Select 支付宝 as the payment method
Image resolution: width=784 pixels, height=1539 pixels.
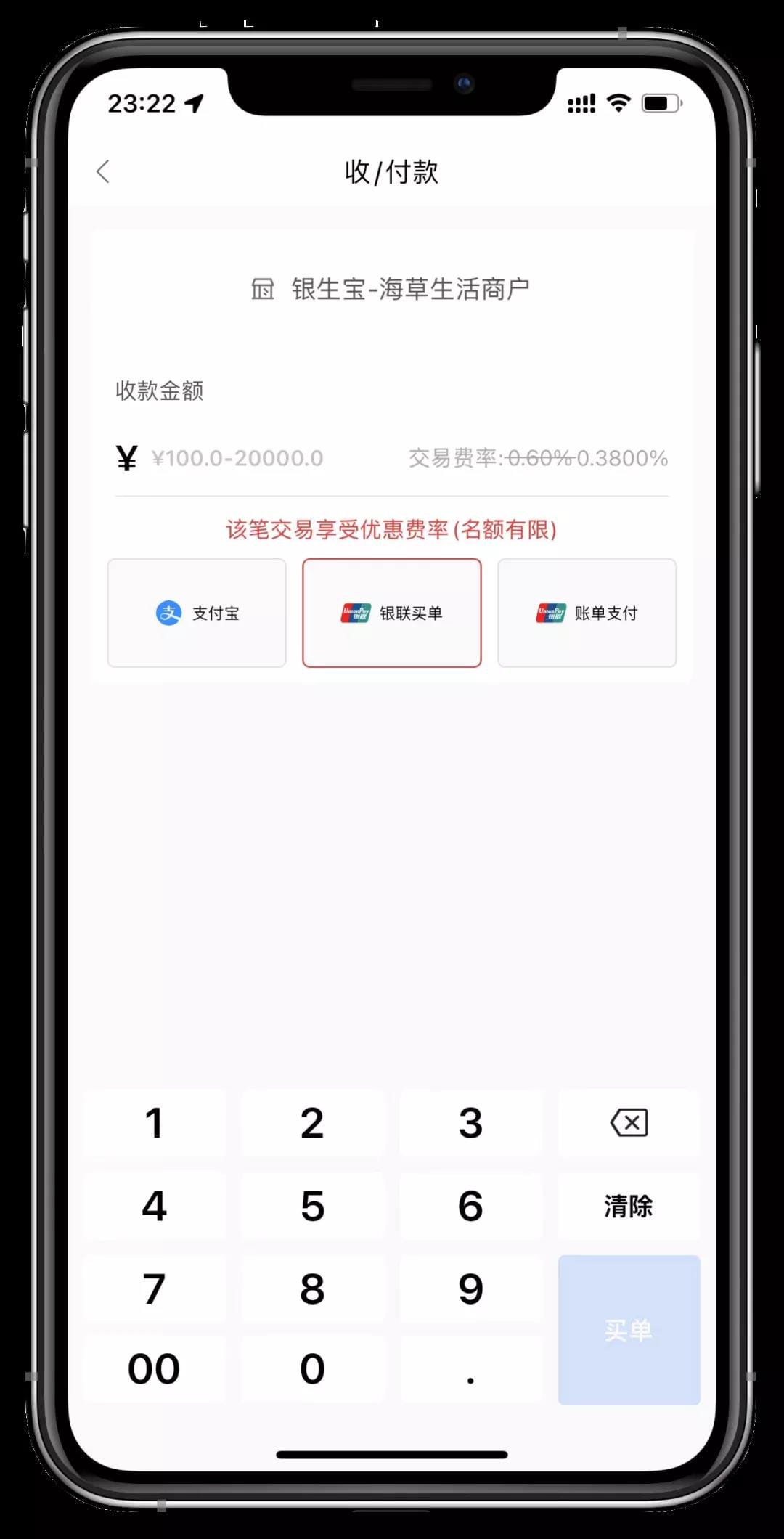pyautogui.click(x=197, y=613)
